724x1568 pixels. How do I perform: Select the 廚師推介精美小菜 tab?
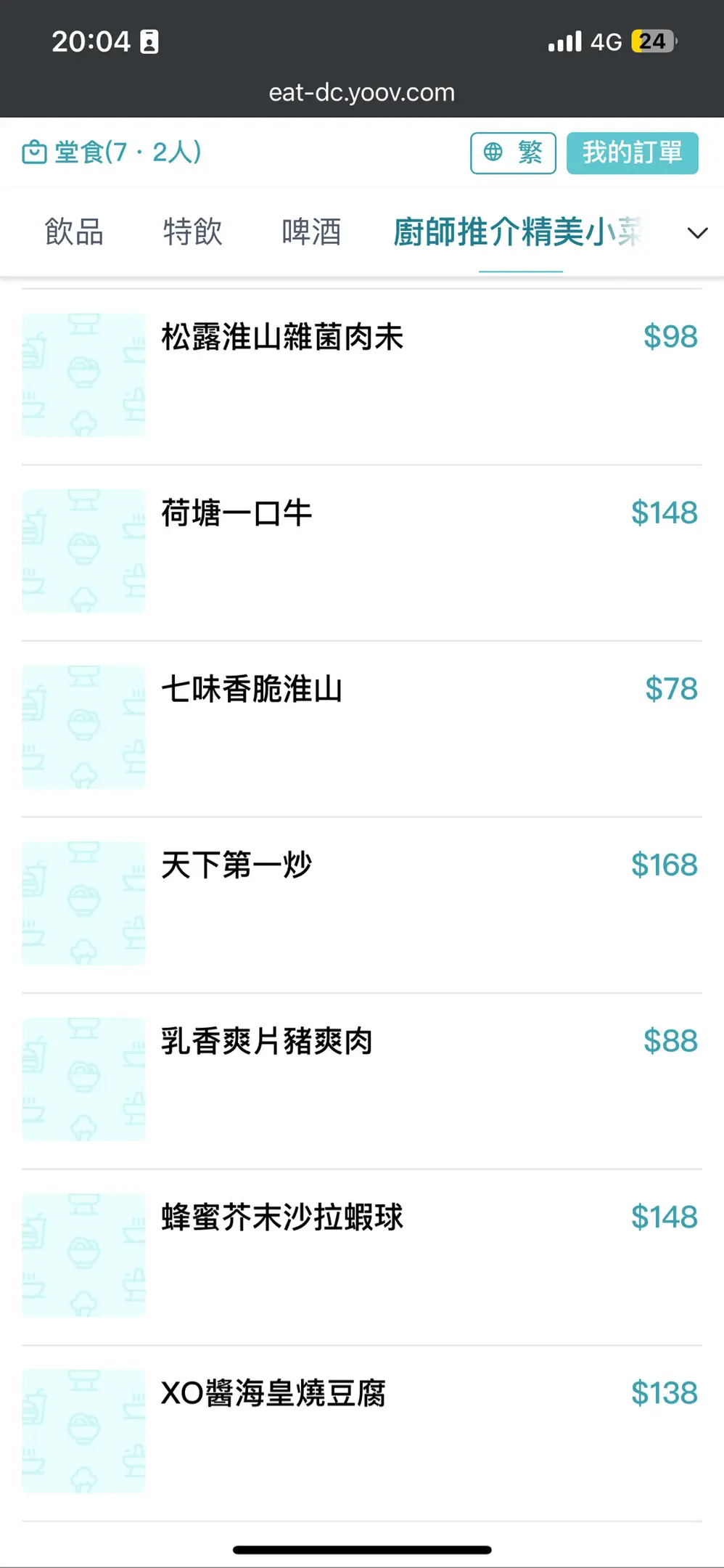tap(517, 232)
